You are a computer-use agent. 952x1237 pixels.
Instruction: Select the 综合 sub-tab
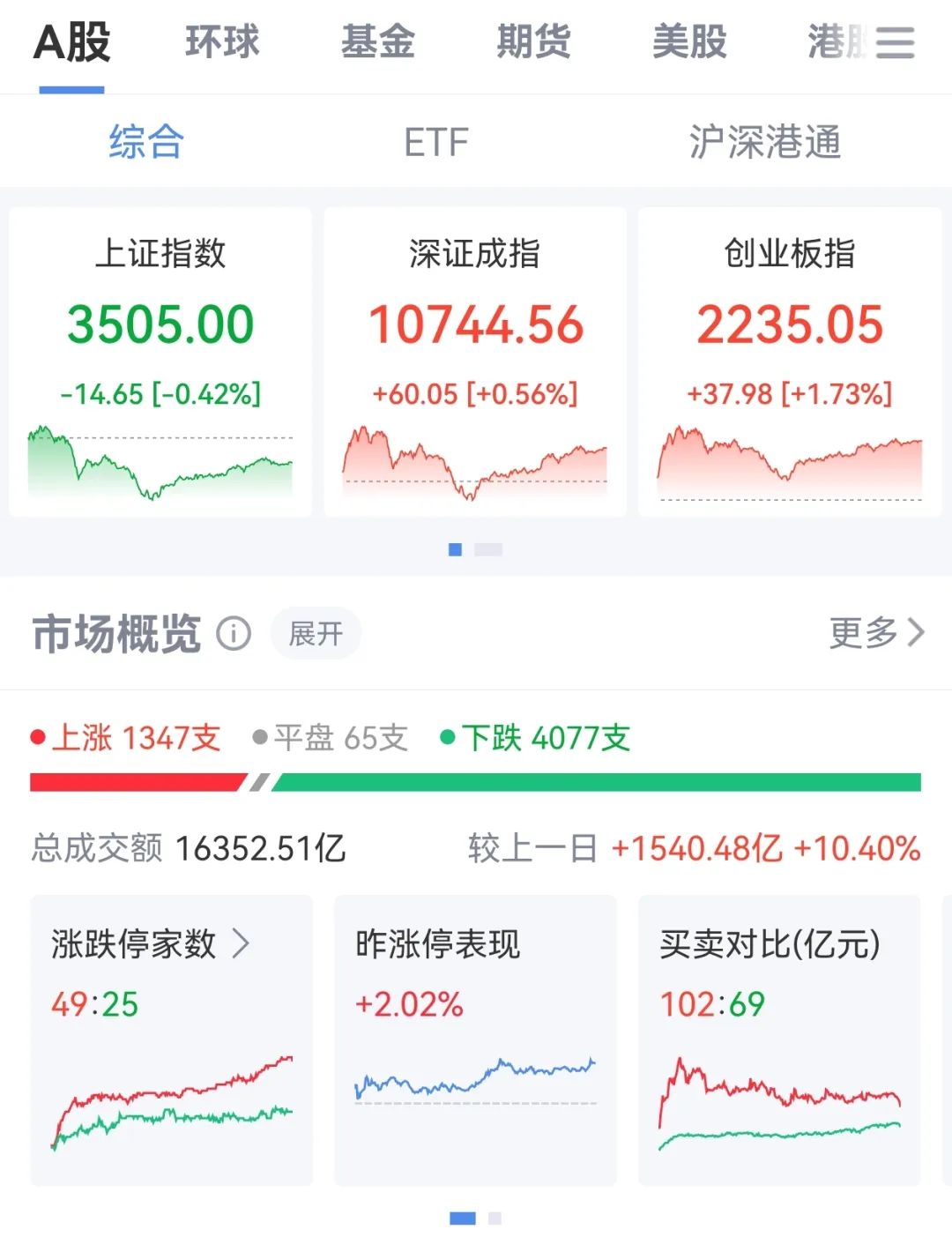point(146,142)
